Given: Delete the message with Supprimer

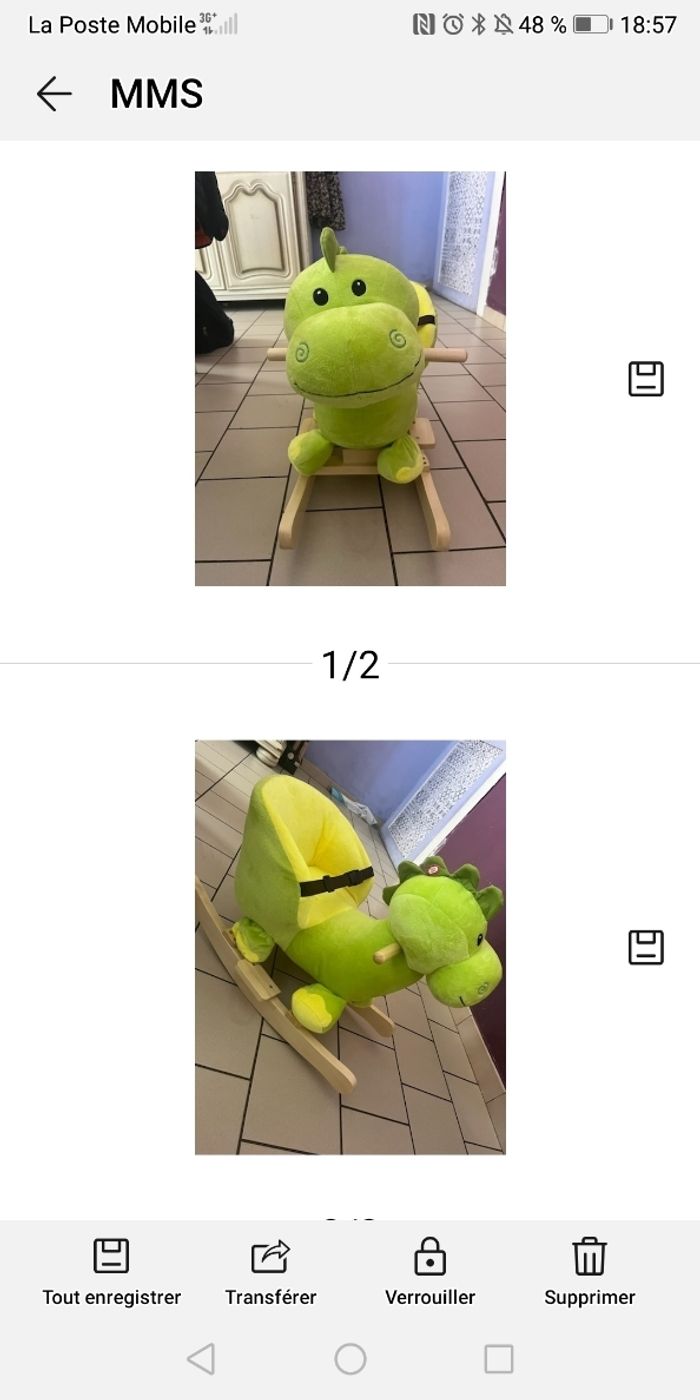Looking at the screenshot, I should pos(590,1271).
